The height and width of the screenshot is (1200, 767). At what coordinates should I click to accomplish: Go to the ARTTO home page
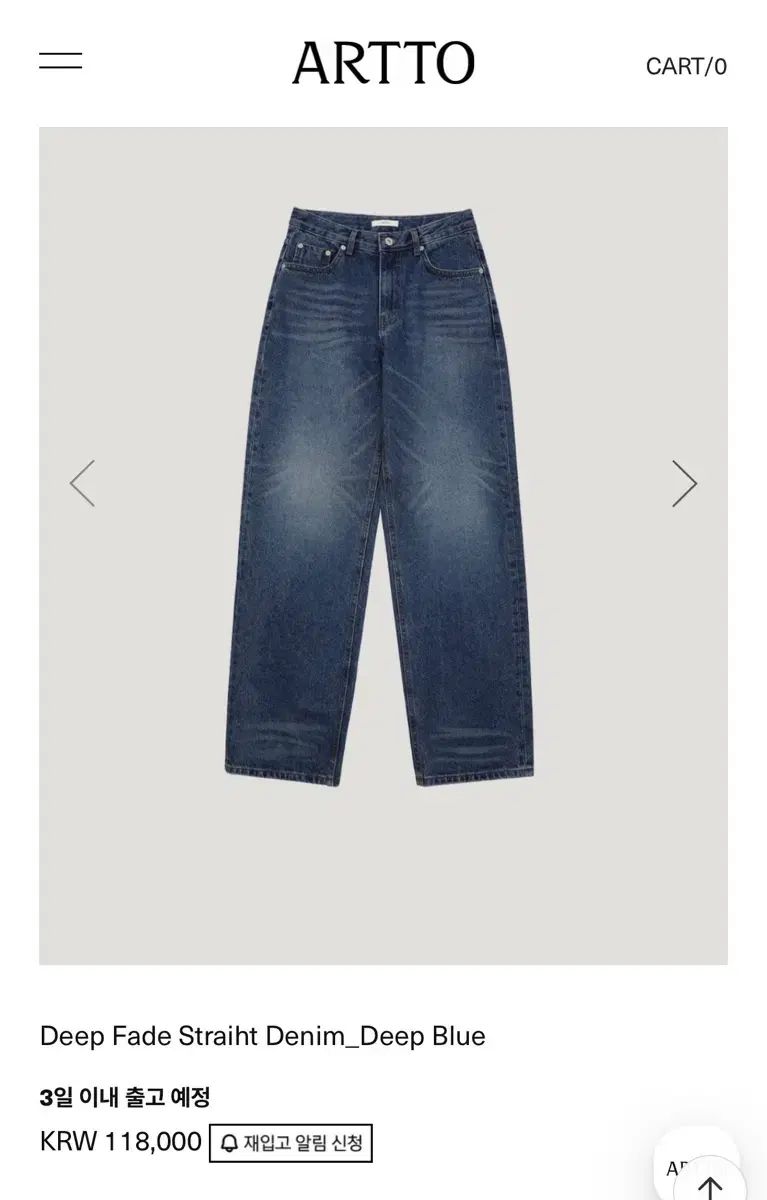click(383, 63)
